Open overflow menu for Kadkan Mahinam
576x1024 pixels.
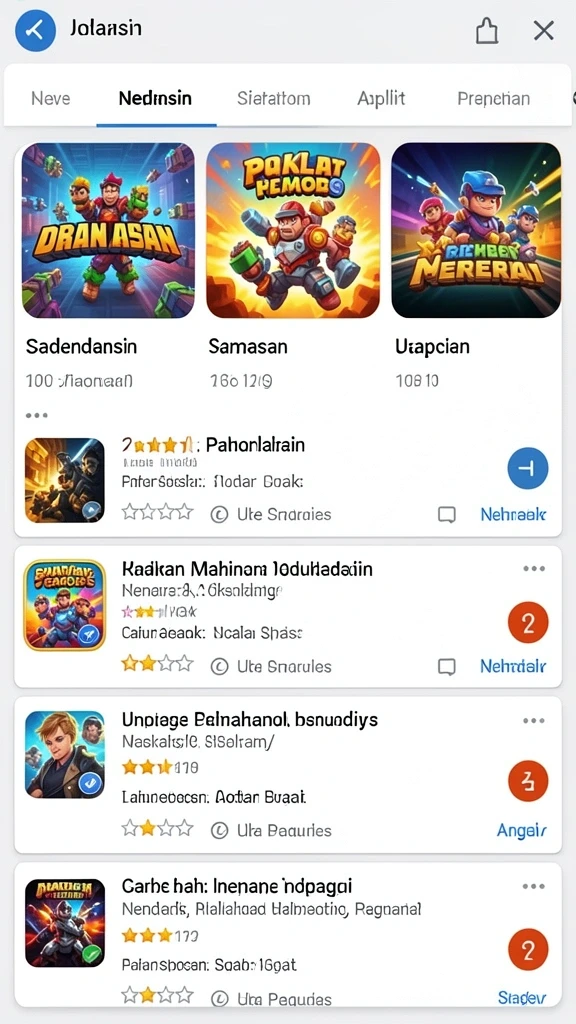(534, 569)
